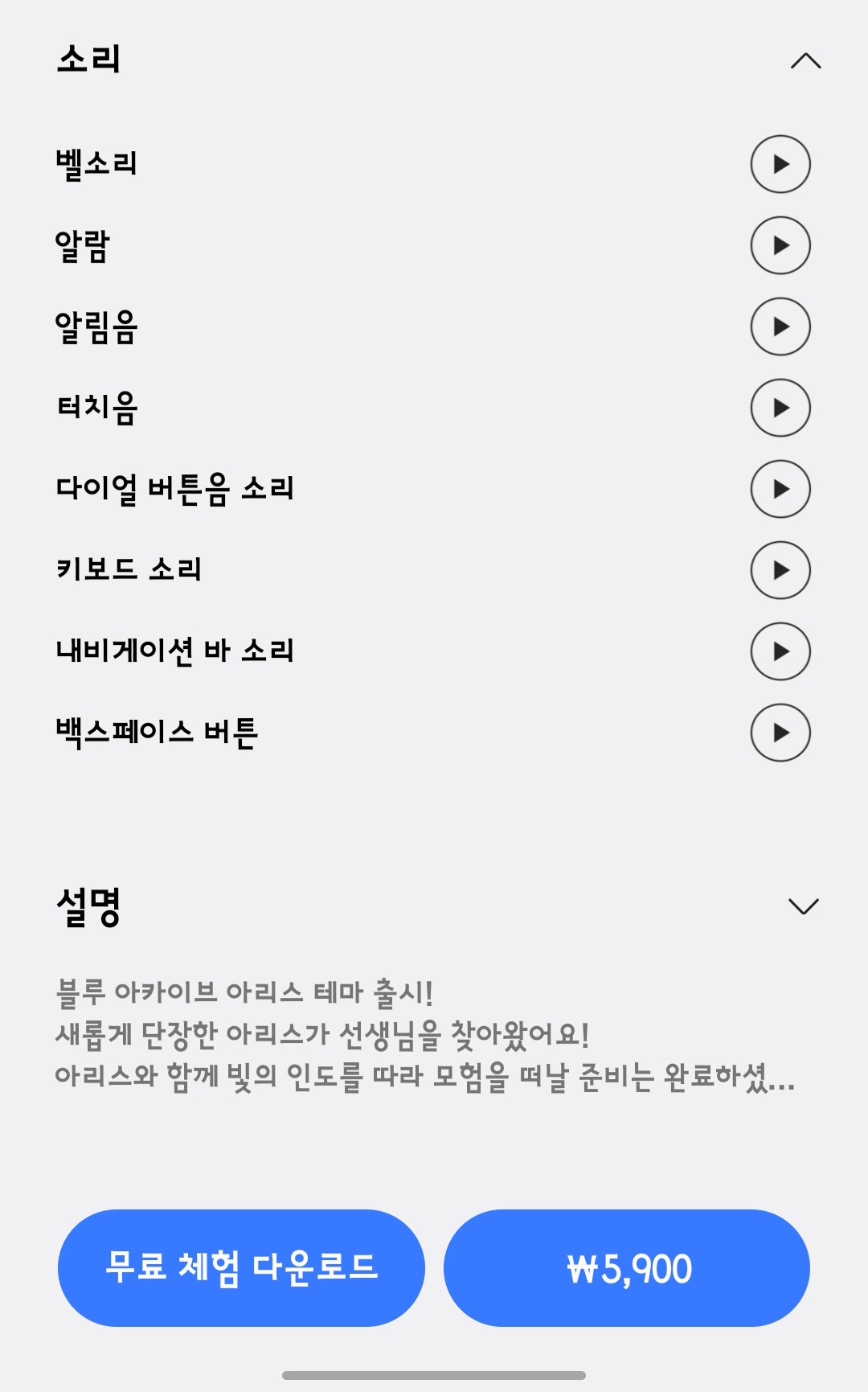
Task: Play the 키보드 소리 preview
Action: (x=780, y=570)
